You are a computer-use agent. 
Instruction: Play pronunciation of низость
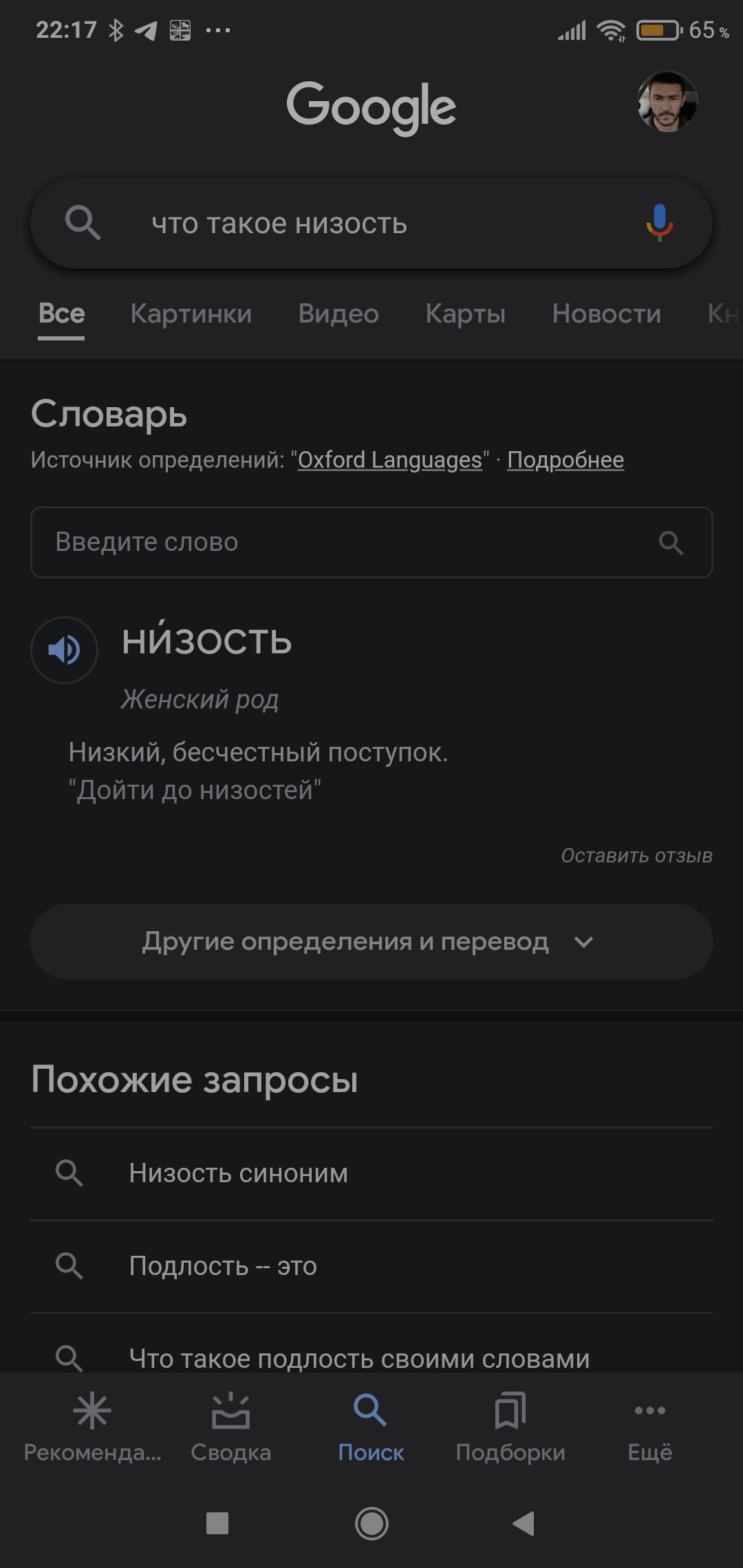click(x=64, y=650)
